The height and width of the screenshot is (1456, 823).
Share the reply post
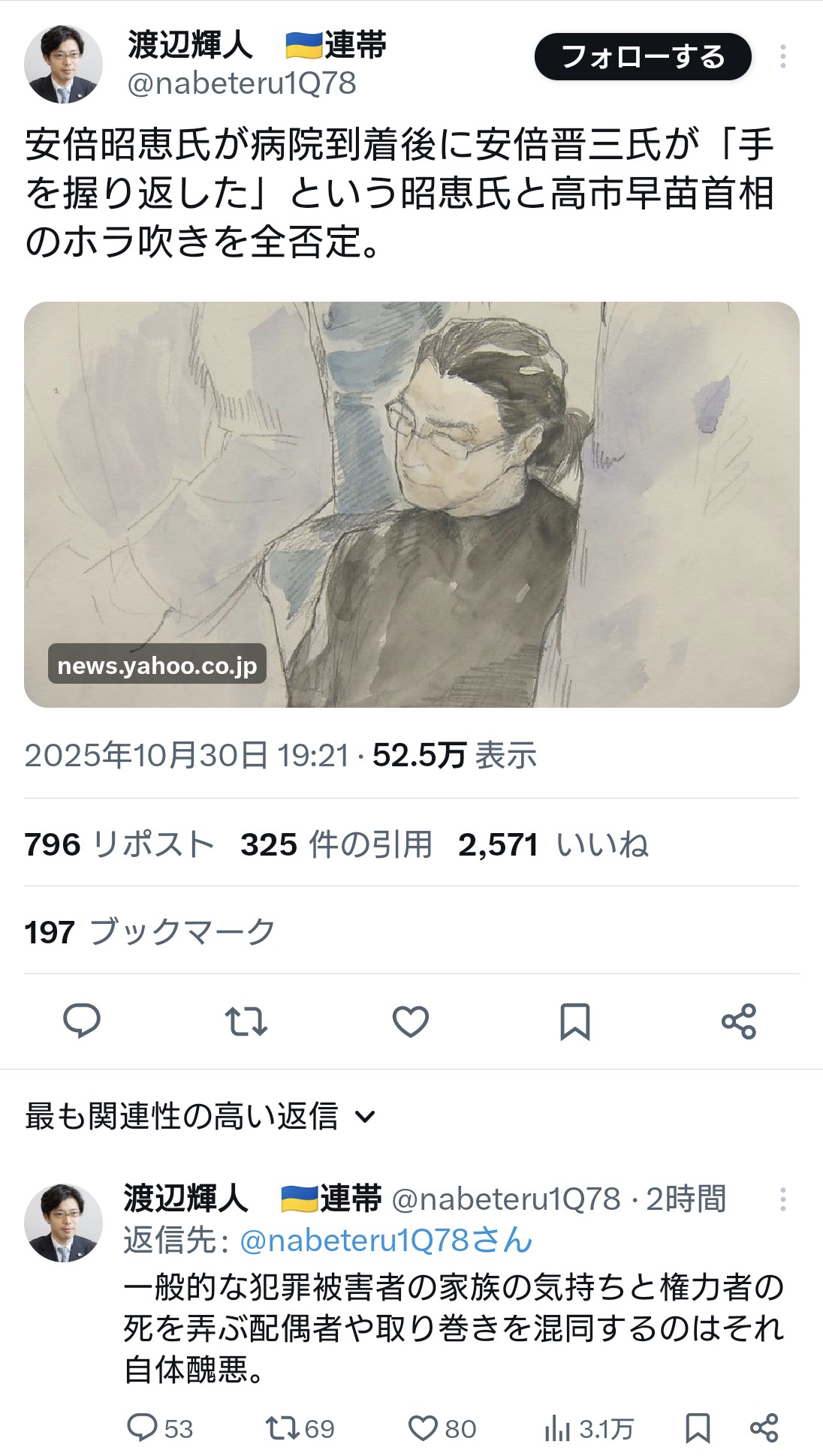764,1428
